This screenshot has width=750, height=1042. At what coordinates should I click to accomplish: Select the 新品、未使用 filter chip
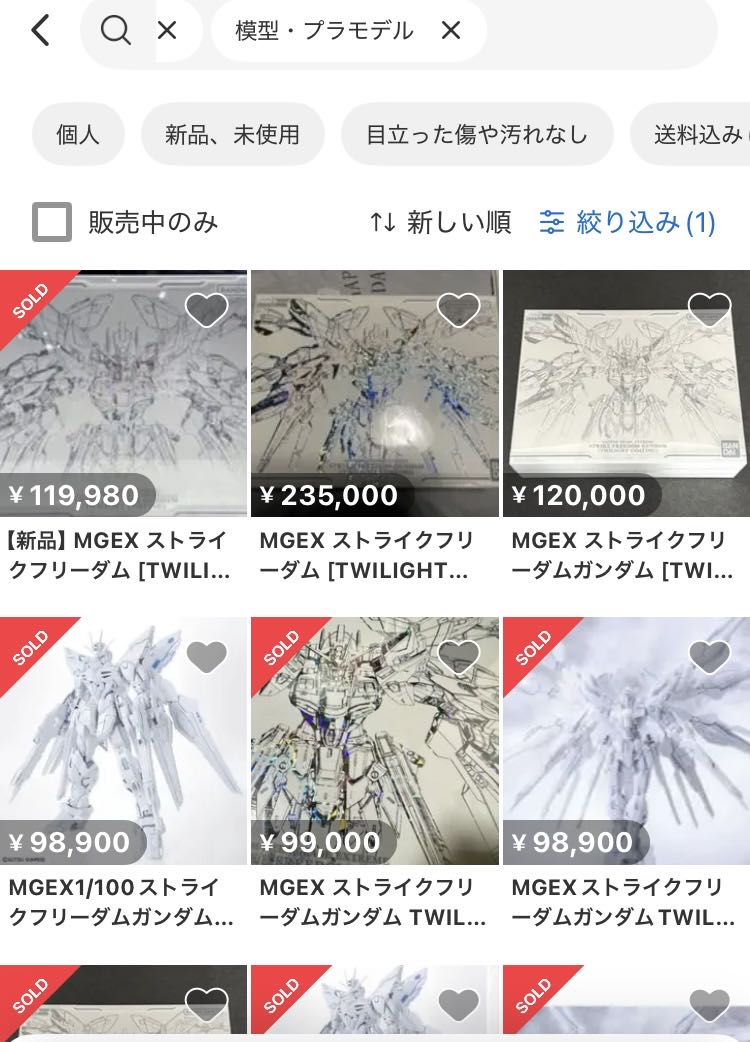coord(232,134)
